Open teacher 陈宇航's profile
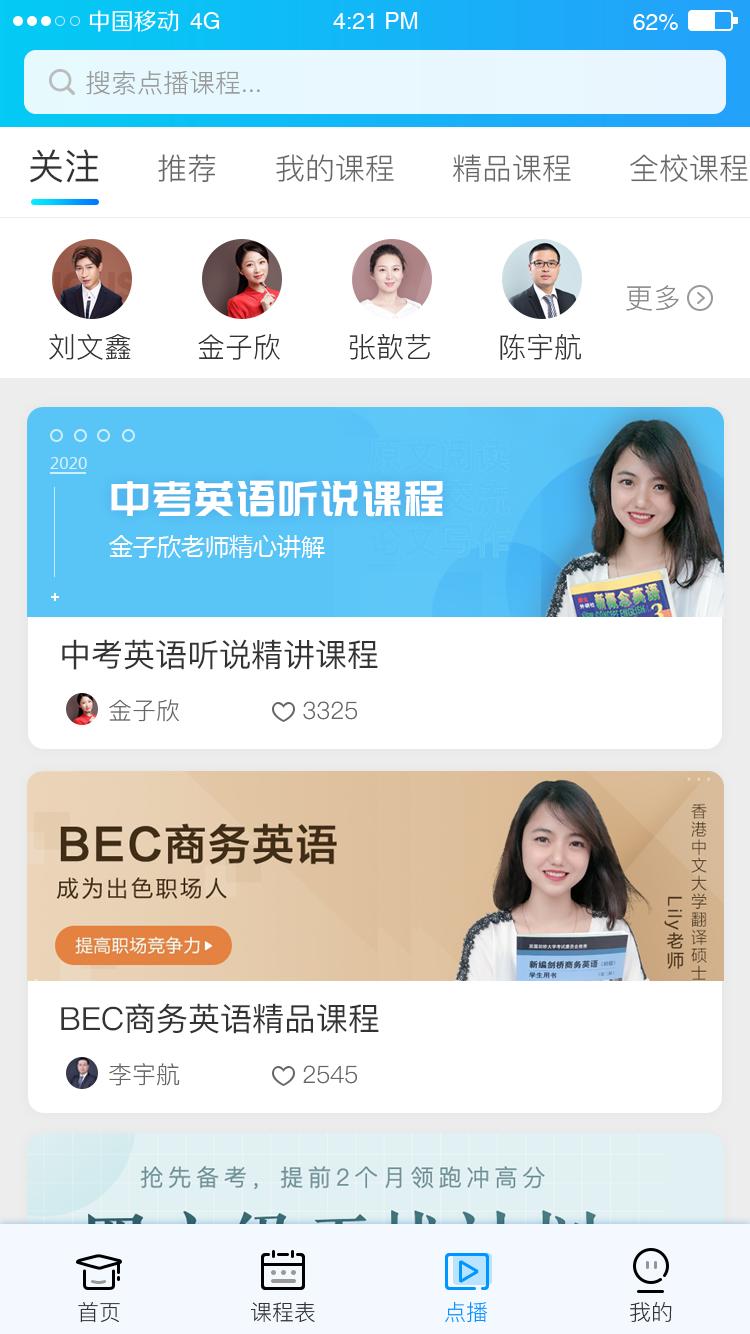The image size is (750, 1334). [x=541, y=279]
